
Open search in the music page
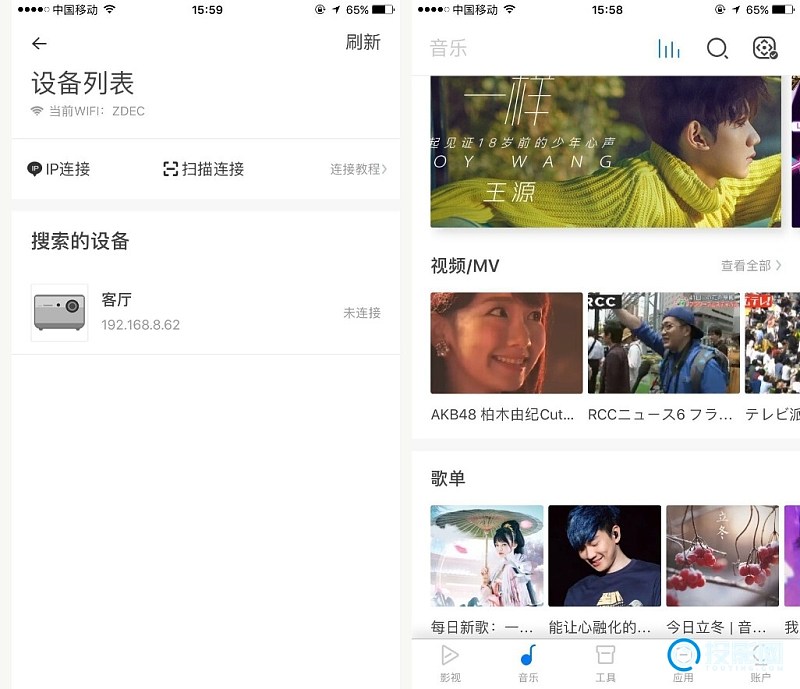click(717, 48)
